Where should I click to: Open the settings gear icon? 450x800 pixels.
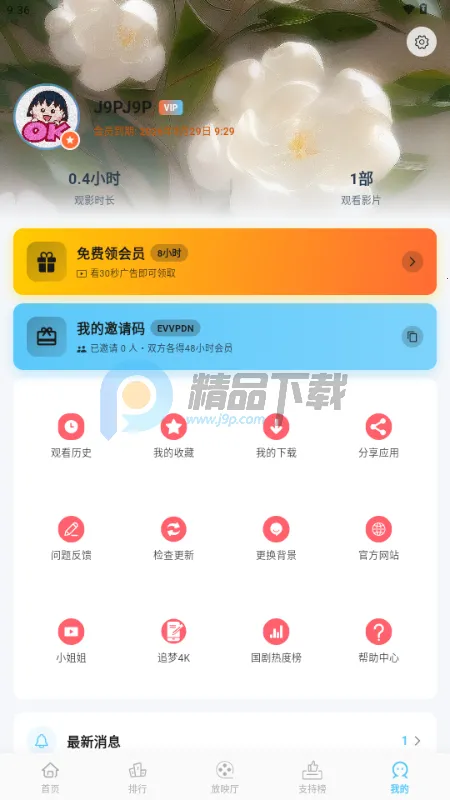point(421,42)
